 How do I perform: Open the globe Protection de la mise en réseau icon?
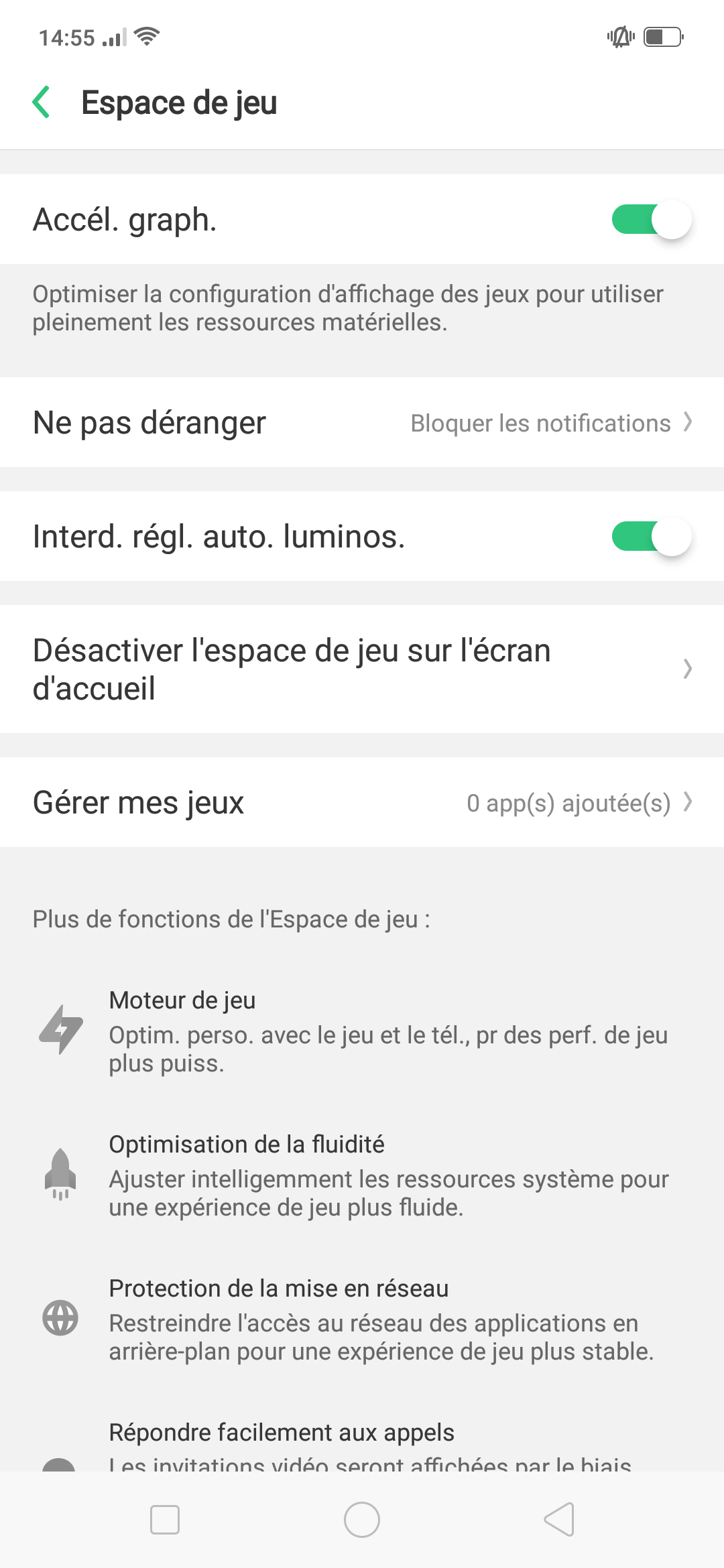coord(59,1319)
